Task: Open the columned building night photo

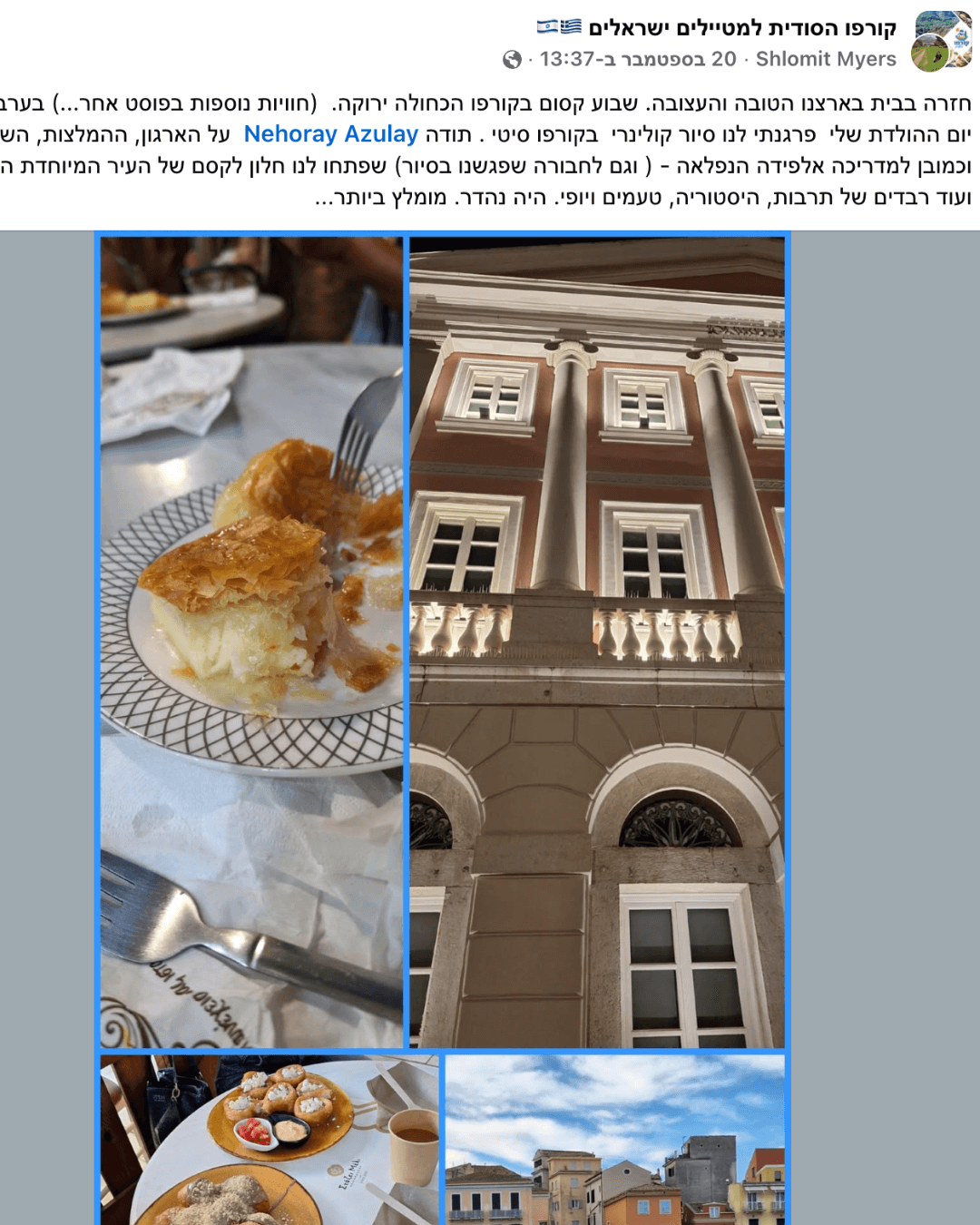Action: click(597, 642)
